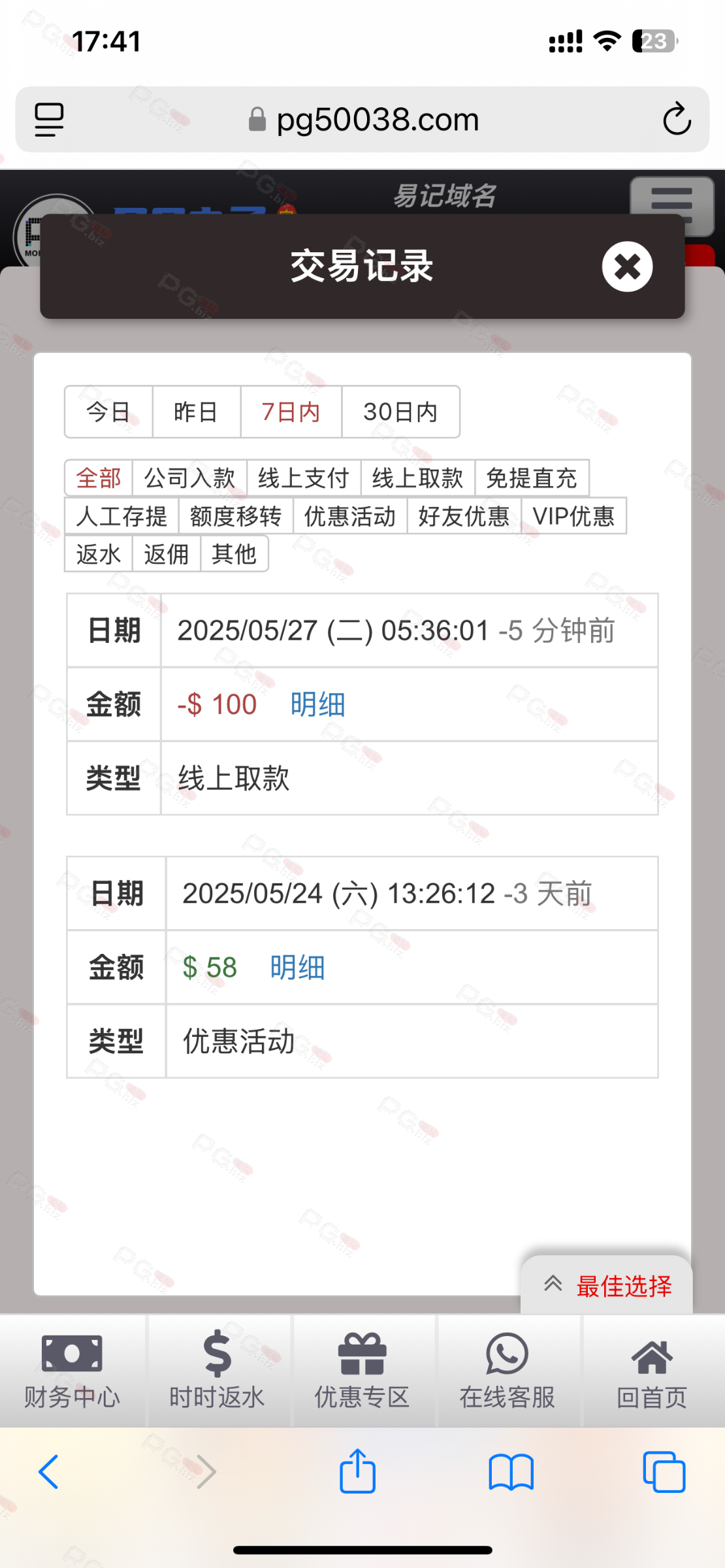Select the 今日 date filter
Image resolution: width=725 pixels, height=1568 pixels.
(108, 412)
